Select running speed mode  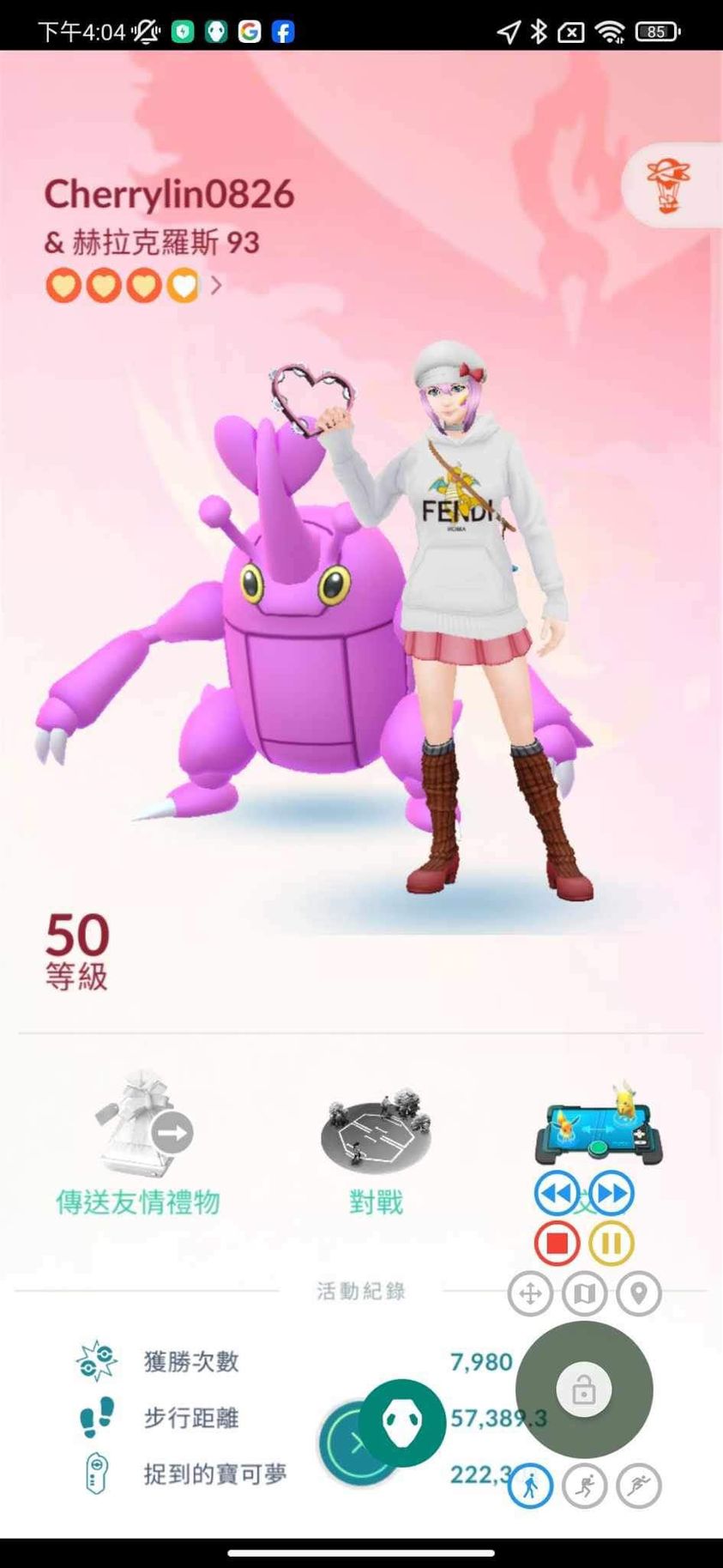pos(639,1486)
